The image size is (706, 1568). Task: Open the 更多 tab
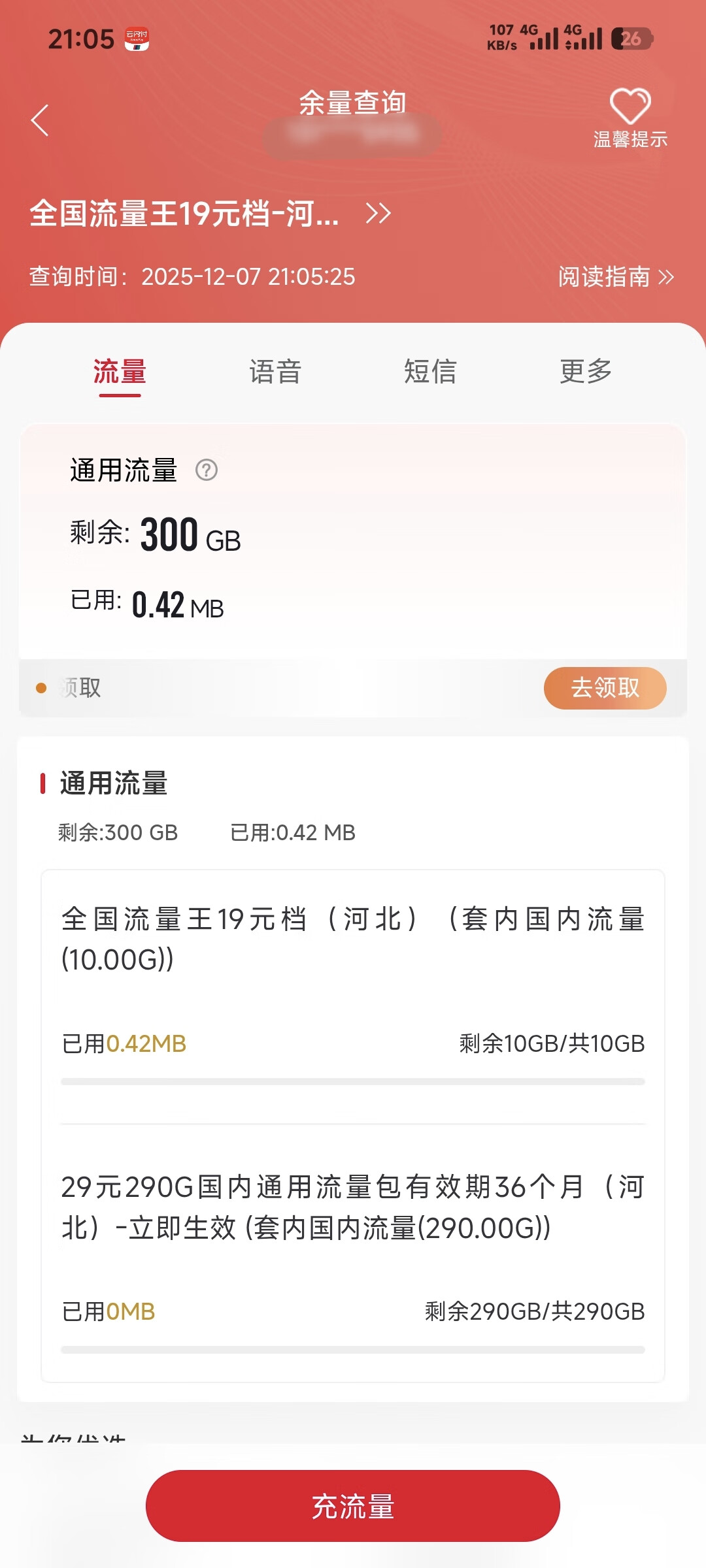click(586, 372)
